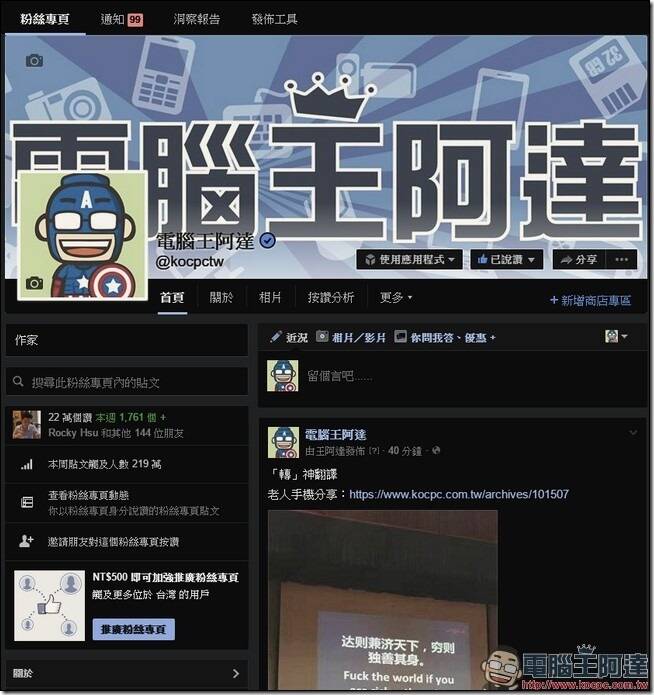
Task: Expand the 關於 section chevron
Action: pyautogui.click(x=235, y=674)
